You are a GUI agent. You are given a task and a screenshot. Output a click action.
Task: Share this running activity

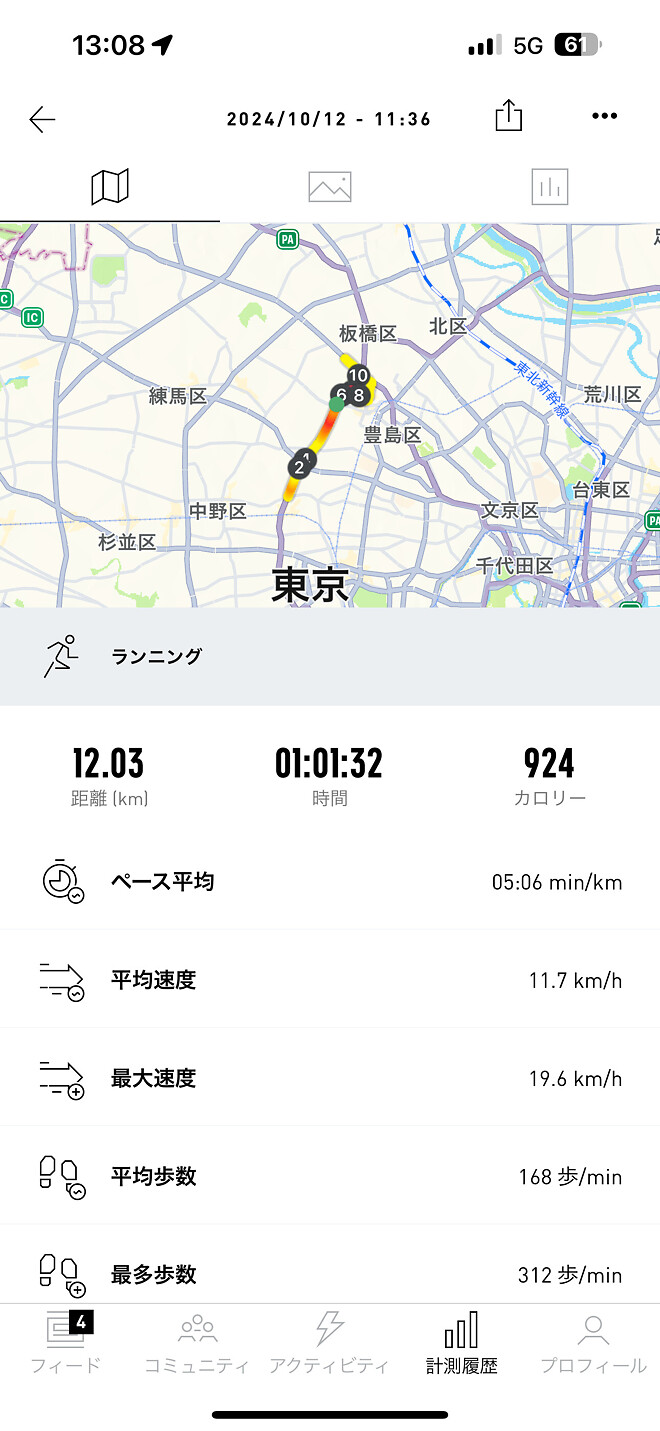click(x=509, y=116)
